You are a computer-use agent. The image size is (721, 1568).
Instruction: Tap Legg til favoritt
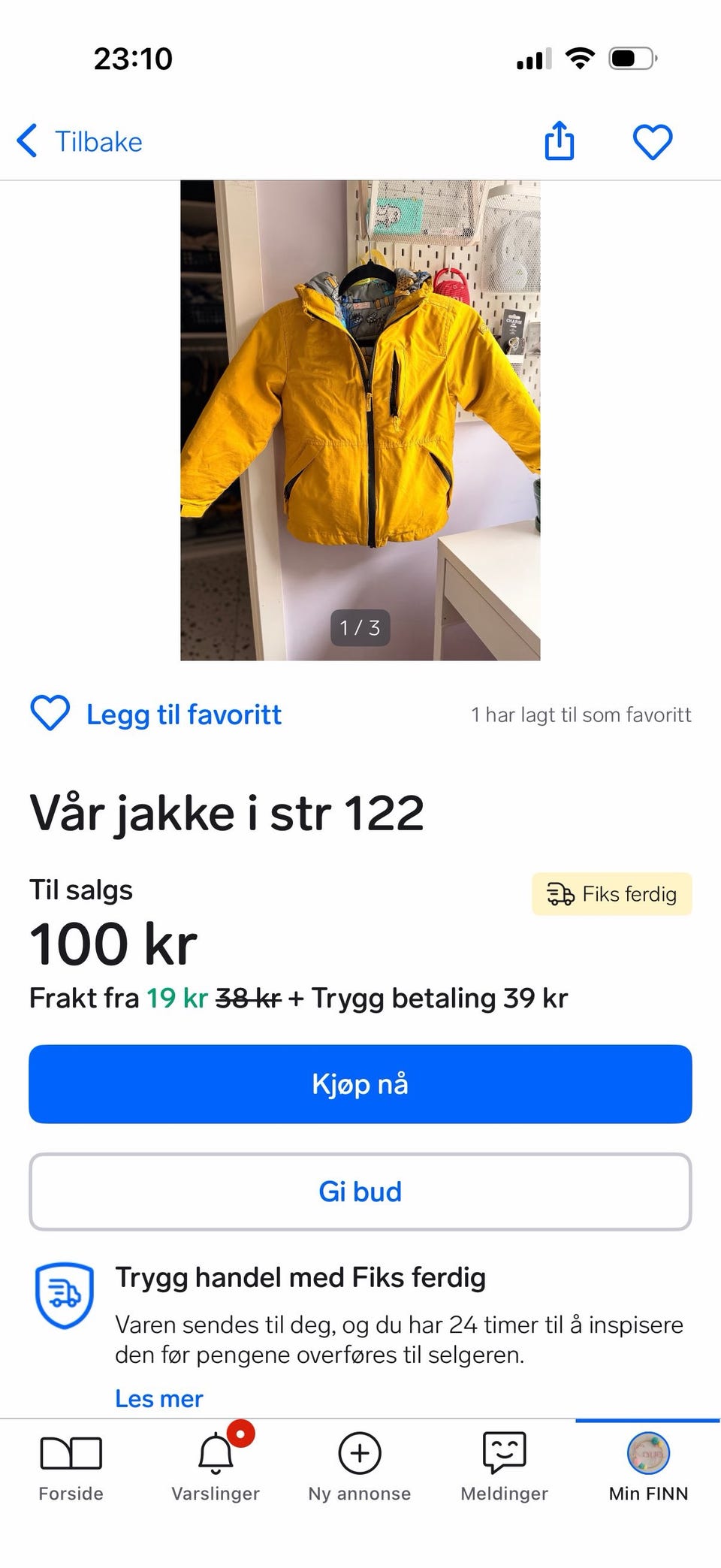click(156, 714)
